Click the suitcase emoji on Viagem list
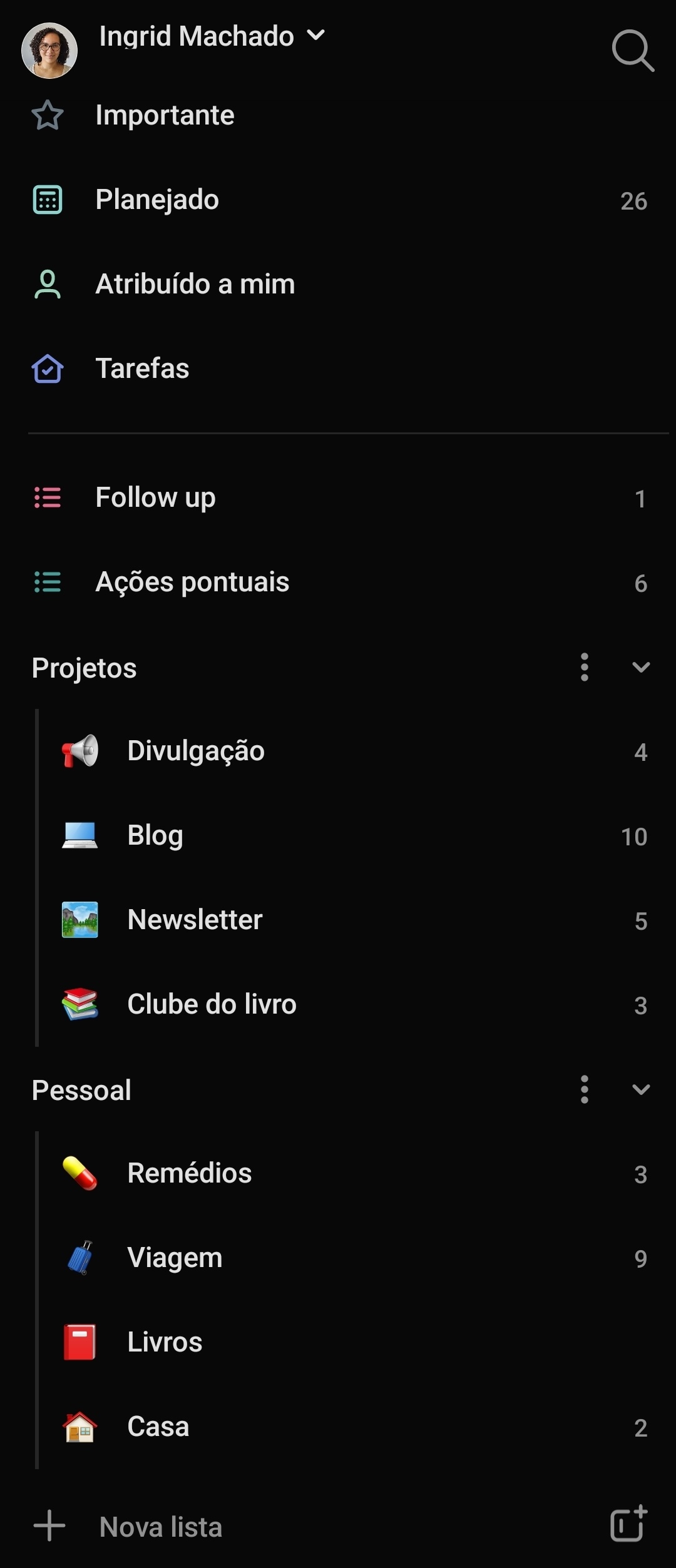 [x=79, y=1258]
